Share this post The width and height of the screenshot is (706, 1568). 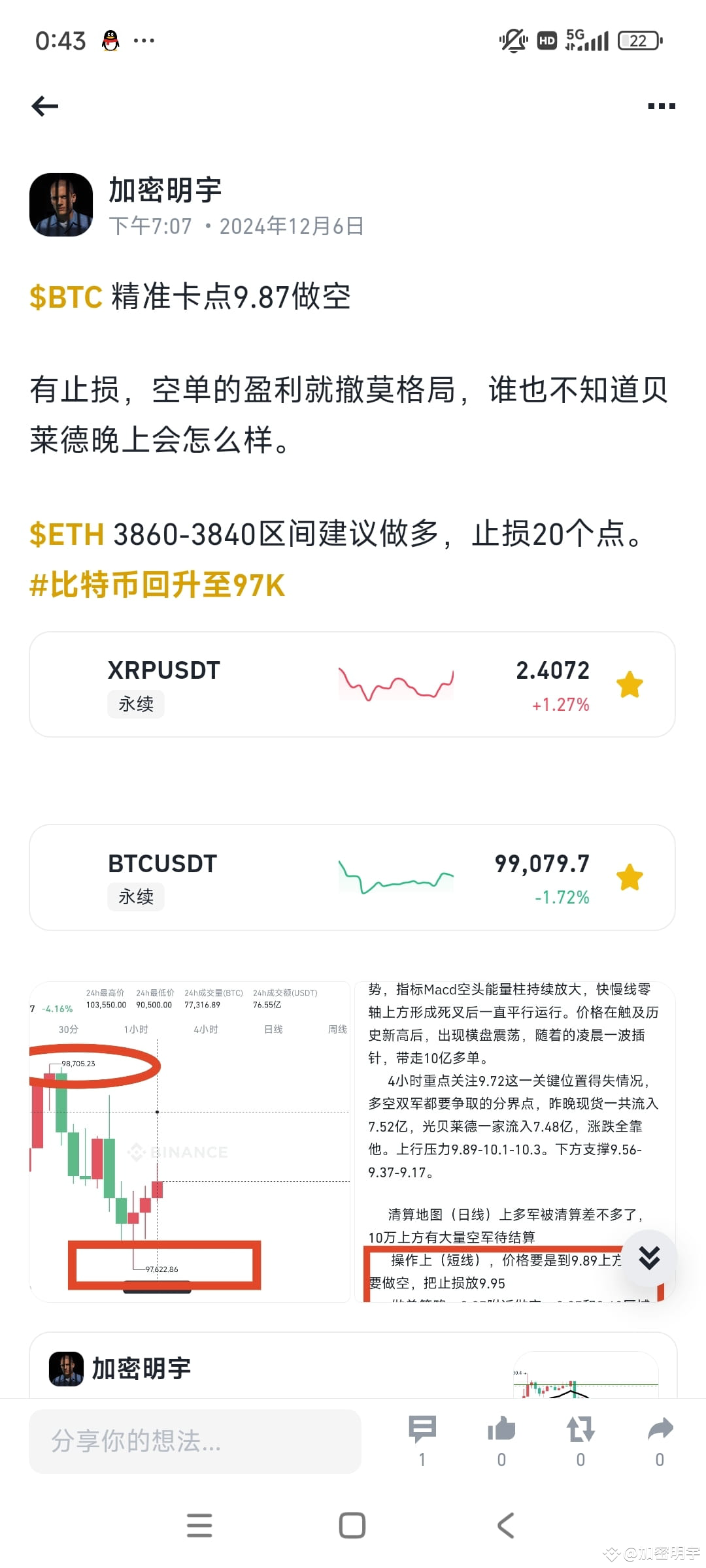click(660, 1429)
